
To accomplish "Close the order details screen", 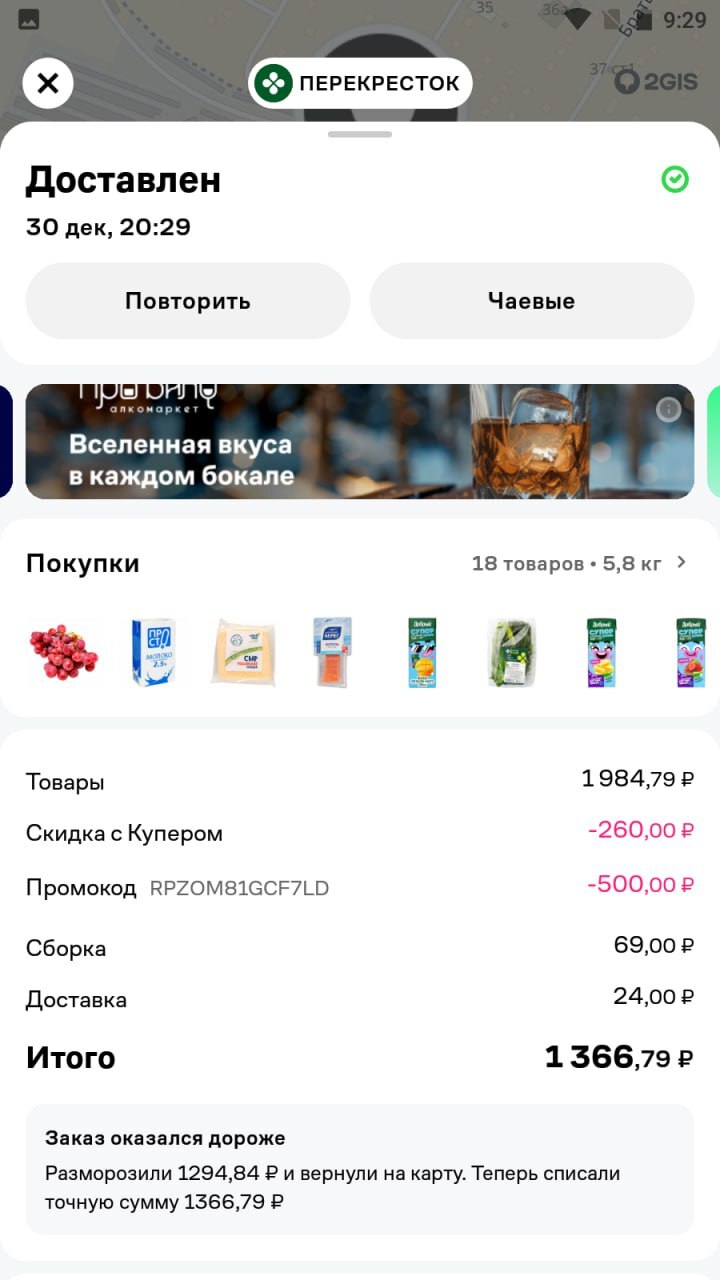I will pos(48,83).
